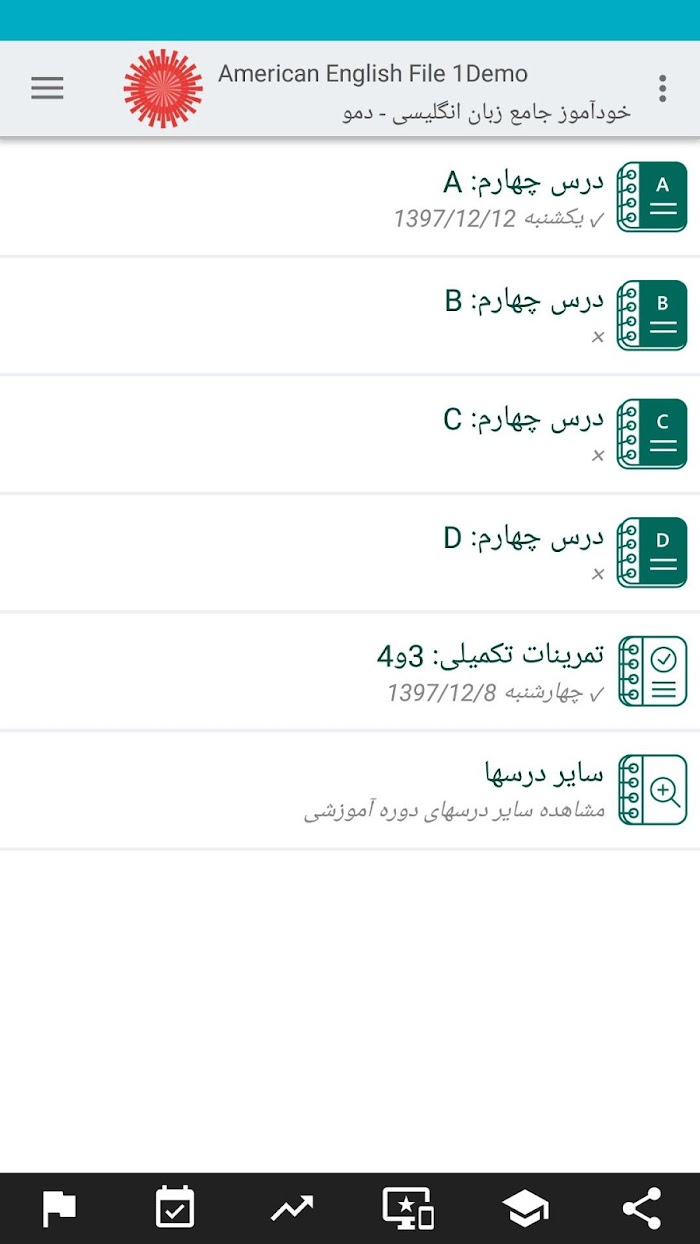View other lessons of the course
The width and height of the screenshot is (700, 1244).
pyautogui.click(x=350, y=790)
